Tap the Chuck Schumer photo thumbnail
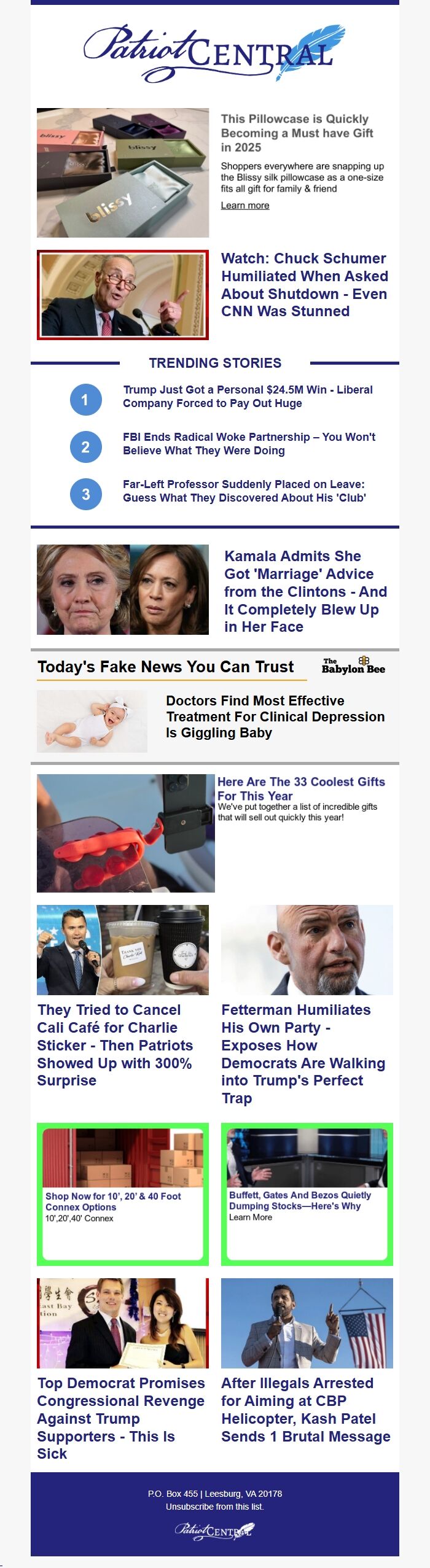Image resolution: width=430 pixels, height=1568 pixels. pyautogui.click(x=123, y=295)
